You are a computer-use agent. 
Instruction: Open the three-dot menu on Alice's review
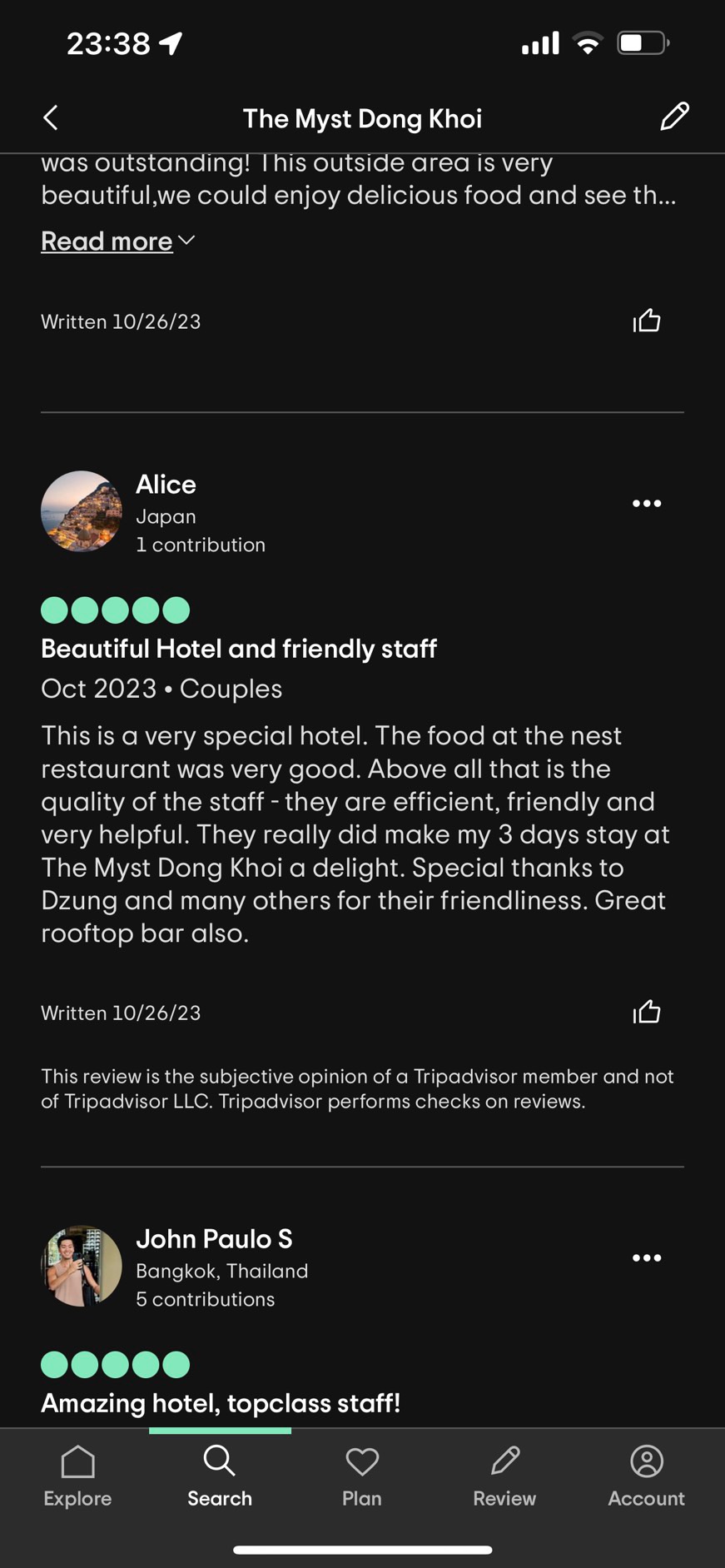(647, 504)
